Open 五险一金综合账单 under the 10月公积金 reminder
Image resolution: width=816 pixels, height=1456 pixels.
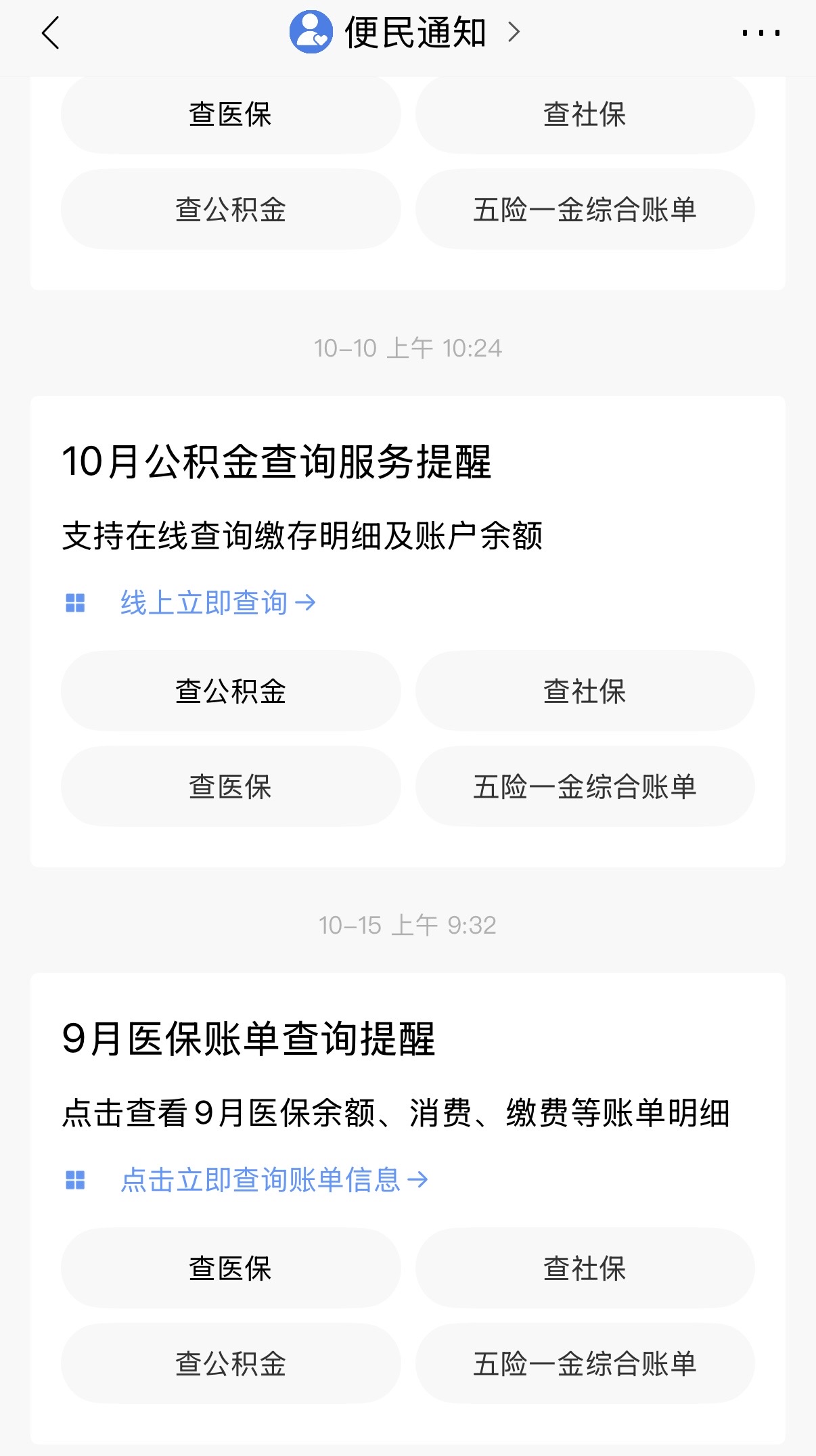pos(585,786)
